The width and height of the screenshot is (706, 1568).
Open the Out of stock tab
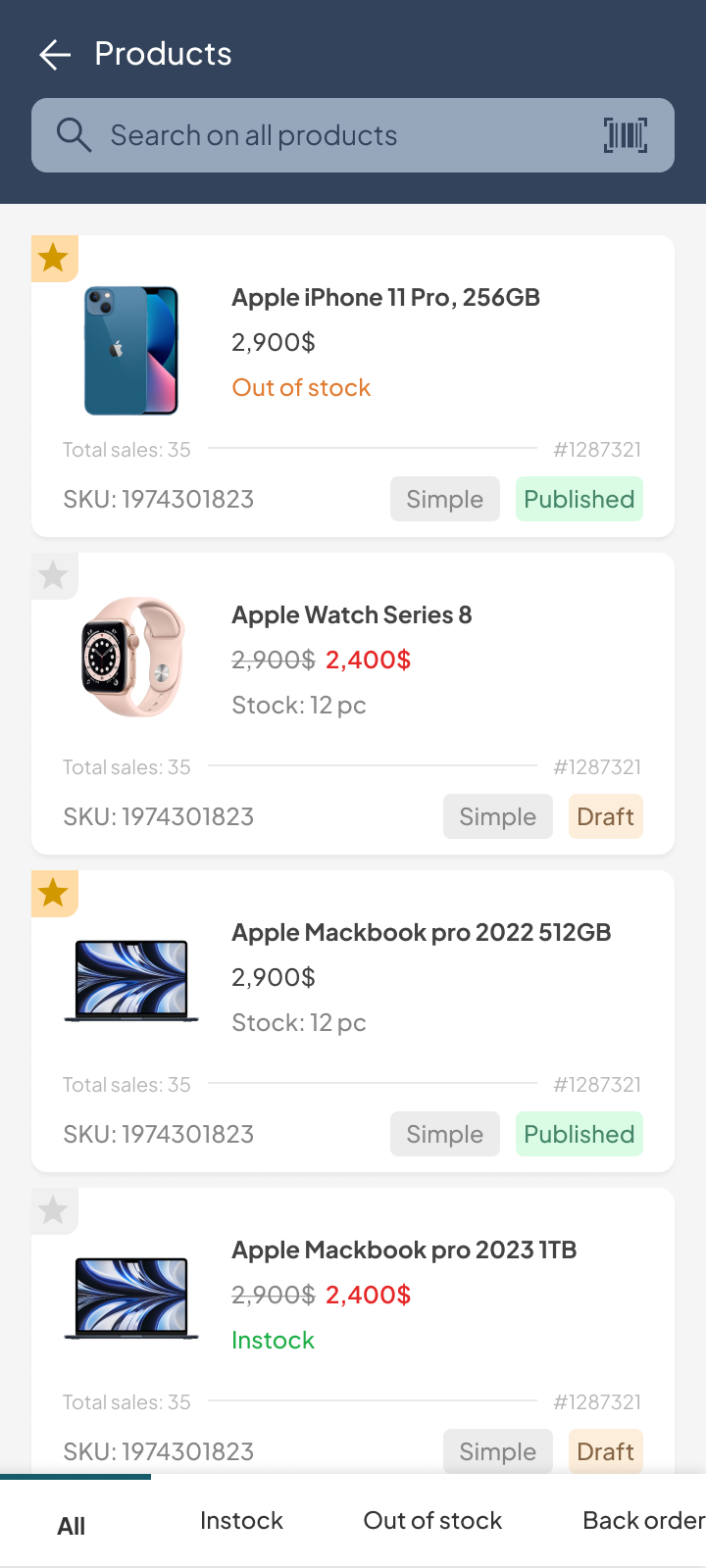coord(432,1520)
